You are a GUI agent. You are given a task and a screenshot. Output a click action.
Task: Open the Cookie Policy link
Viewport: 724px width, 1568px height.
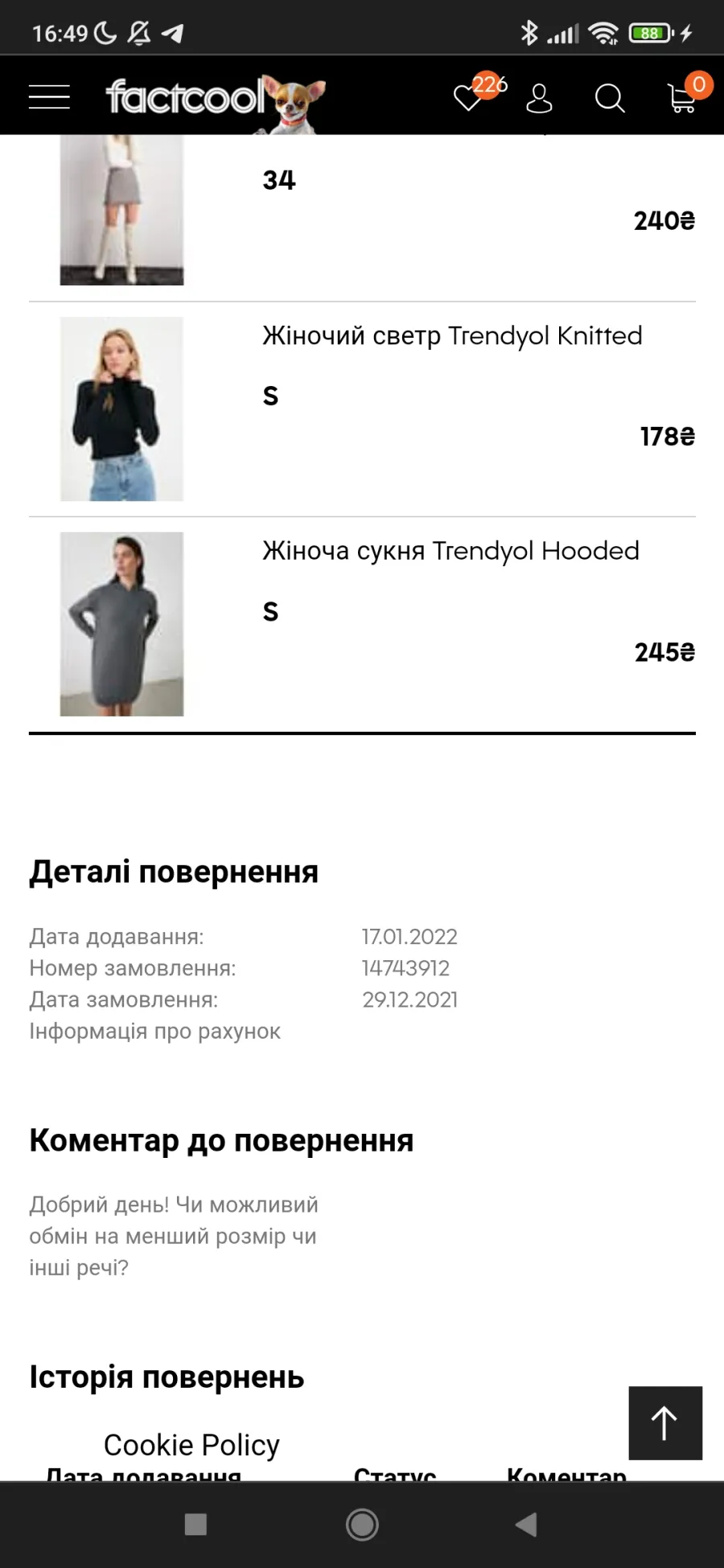(x=191, y=1445)
